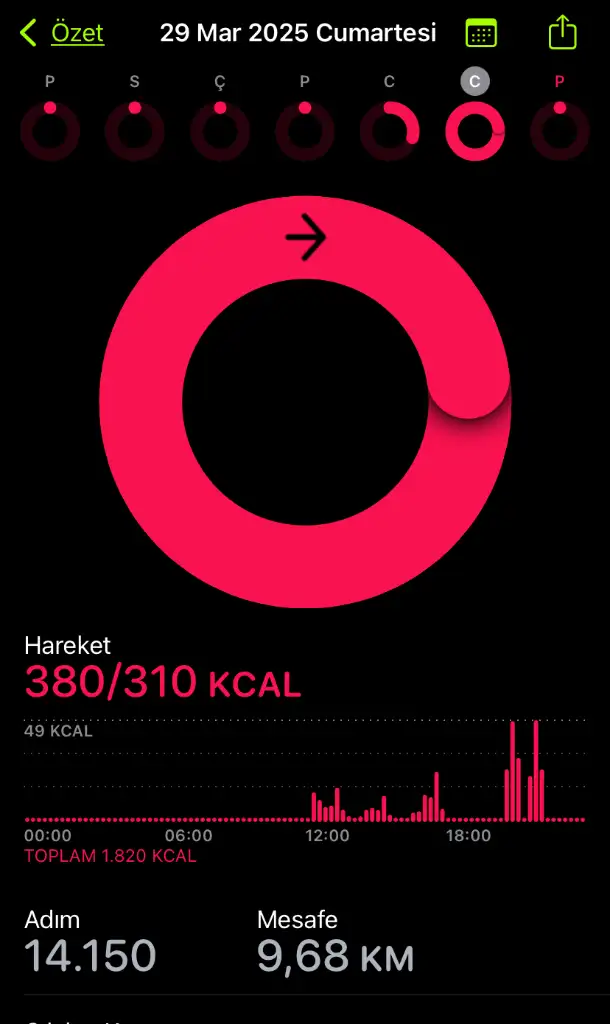Select the Çarşamba (Ç) day ring
Viewport: 610px width, 1024px height.
(219, 130)
